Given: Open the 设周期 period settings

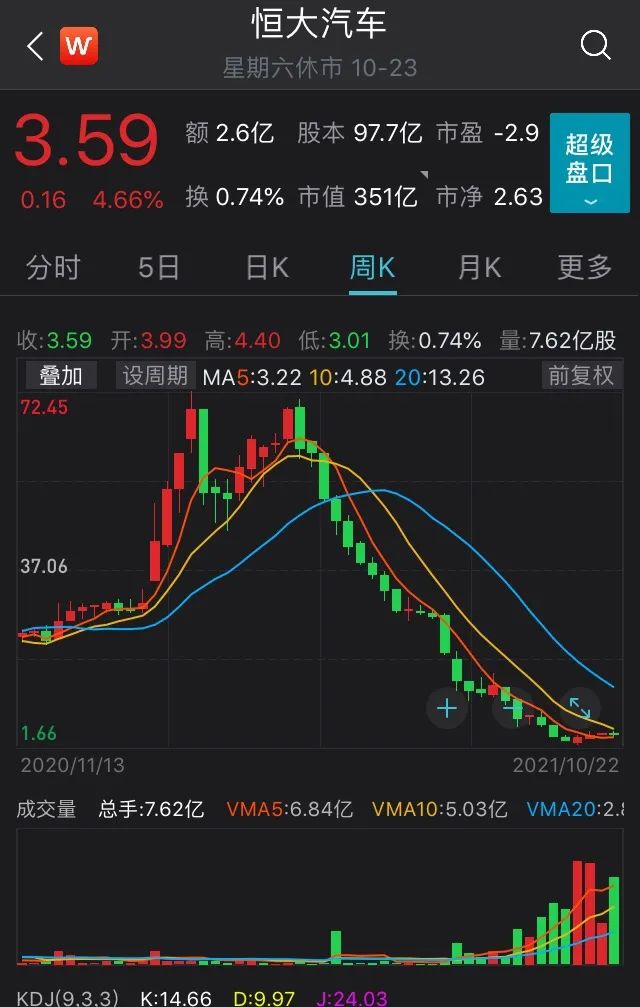Looking at the screenshot, I should tap(155, 376).
